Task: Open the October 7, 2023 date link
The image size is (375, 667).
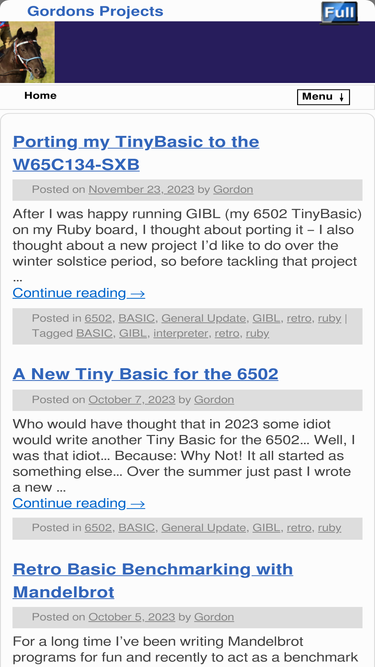Action: (132, 400)
